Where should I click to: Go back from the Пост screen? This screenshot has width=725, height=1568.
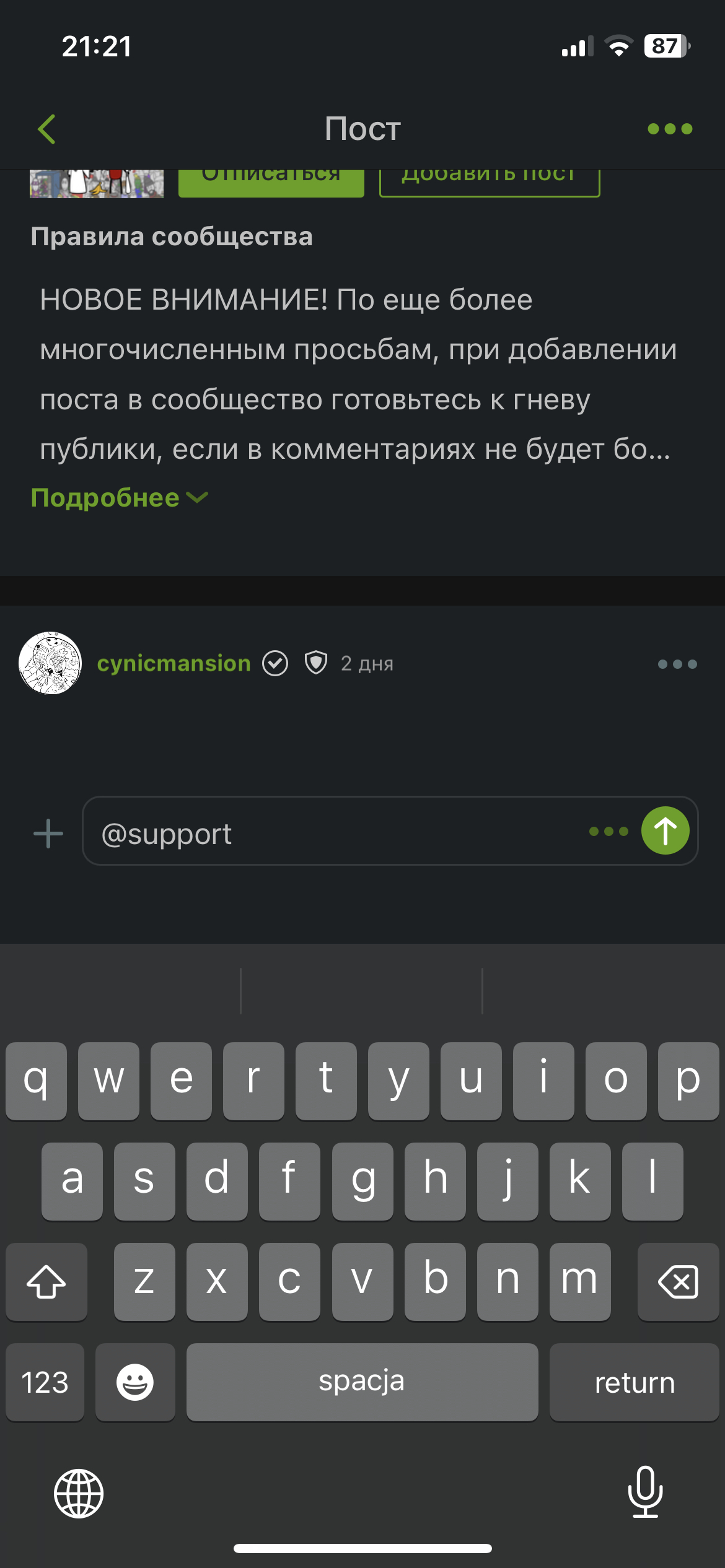pos(47,129)
